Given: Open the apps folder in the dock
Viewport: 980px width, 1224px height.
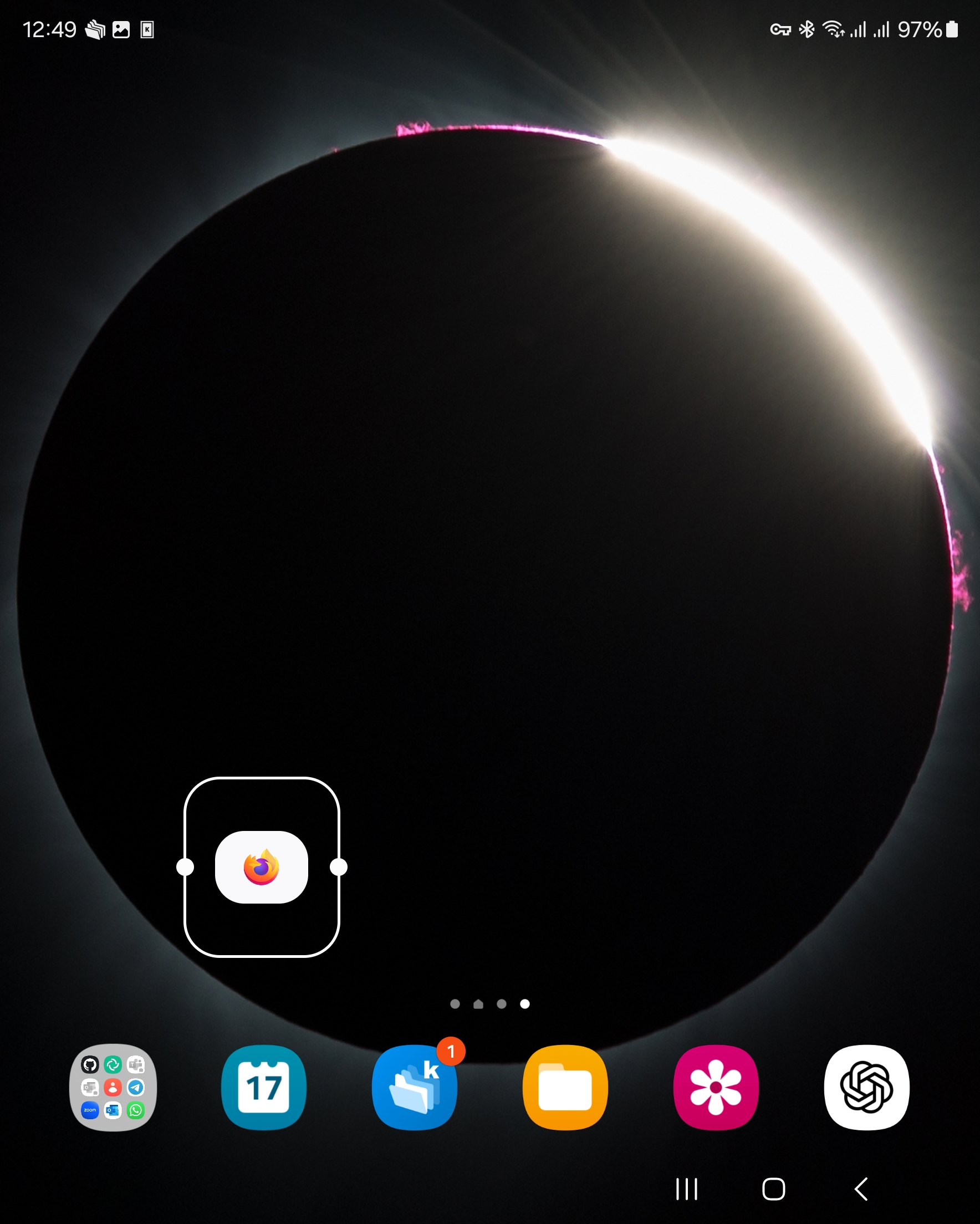Looking at the screenshot, I should point(113,1088).
